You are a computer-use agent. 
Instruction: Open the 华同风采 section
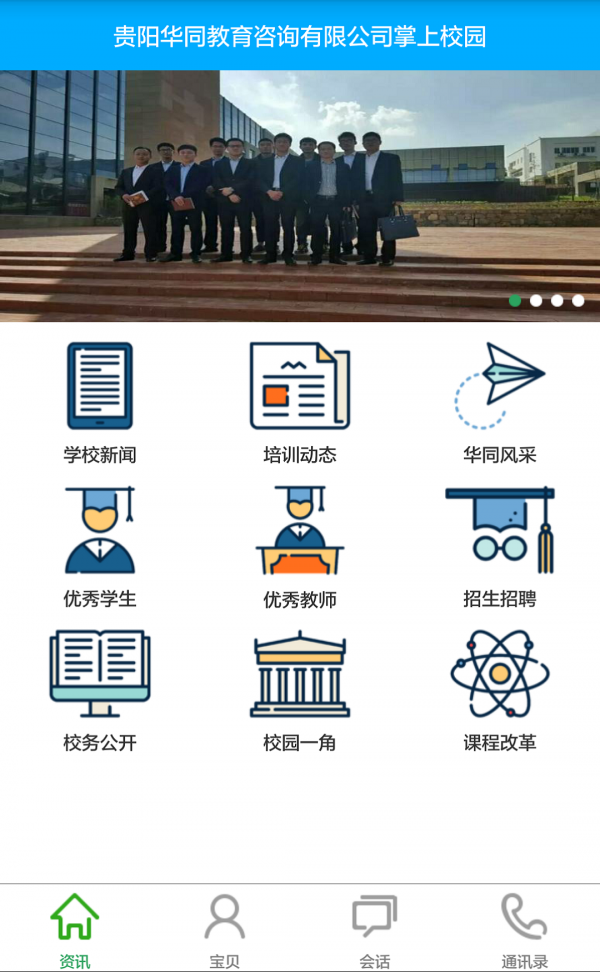click(500, 402)
